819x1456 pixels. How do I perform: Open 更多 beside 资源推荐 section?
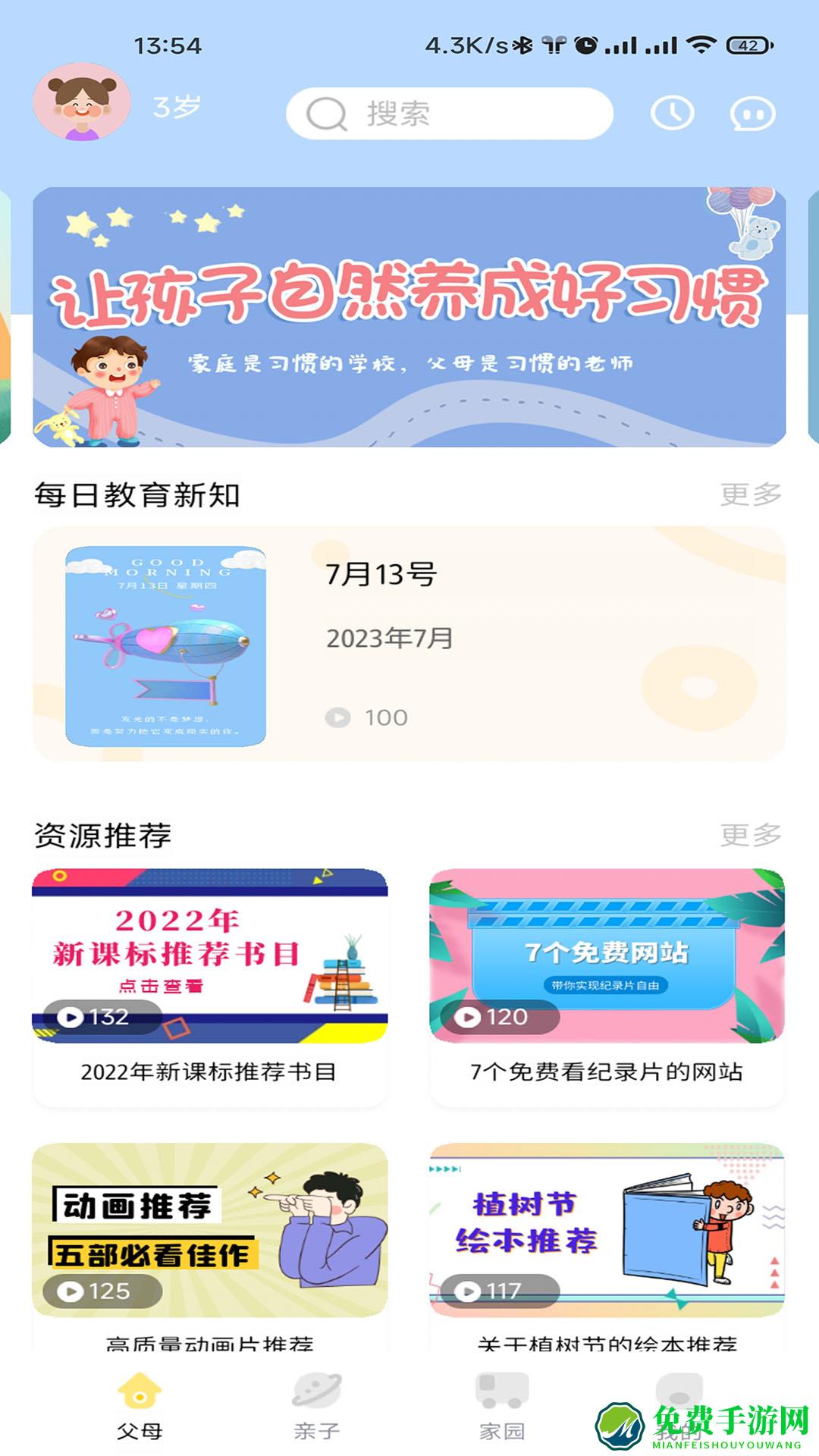point(751,834)
